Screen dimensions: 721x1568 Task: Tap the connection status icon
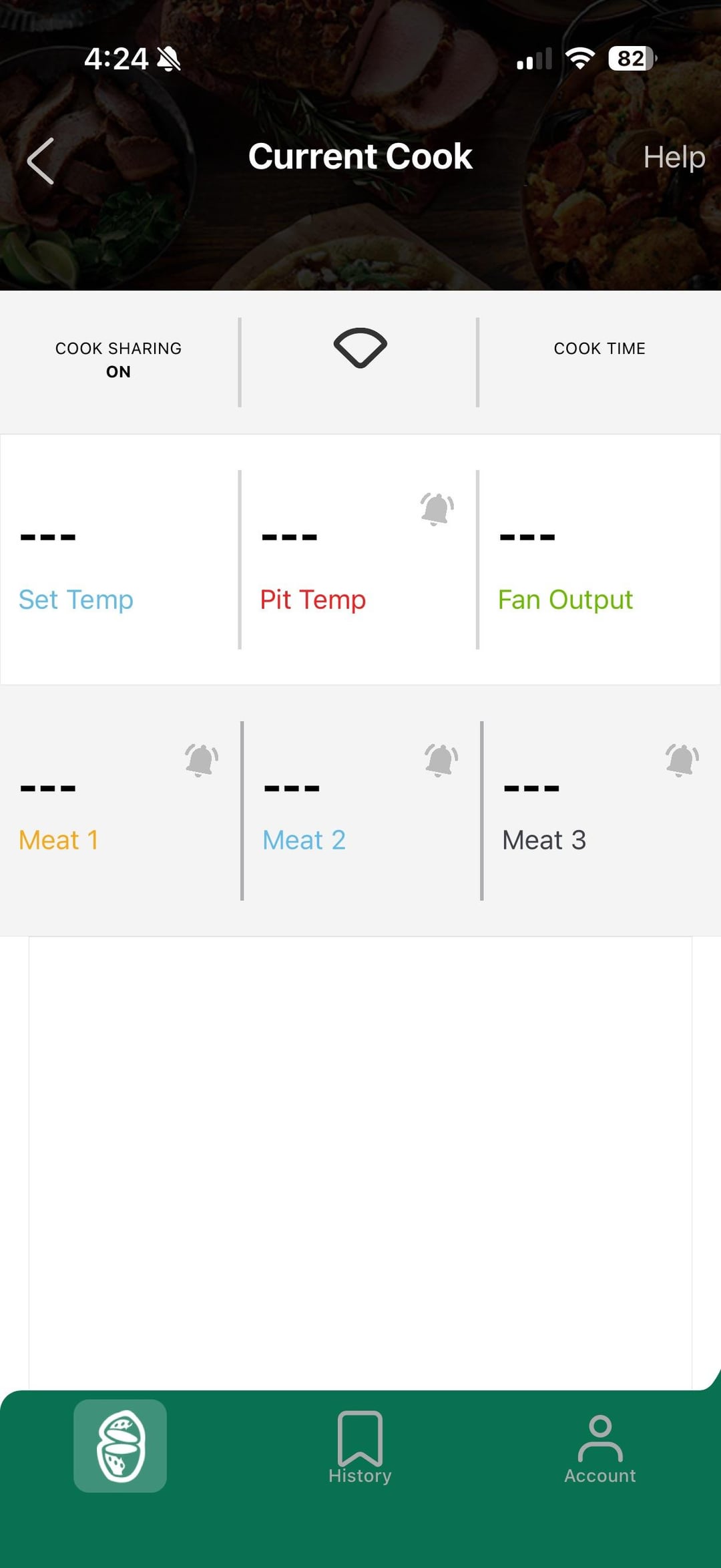coord(360,348)
